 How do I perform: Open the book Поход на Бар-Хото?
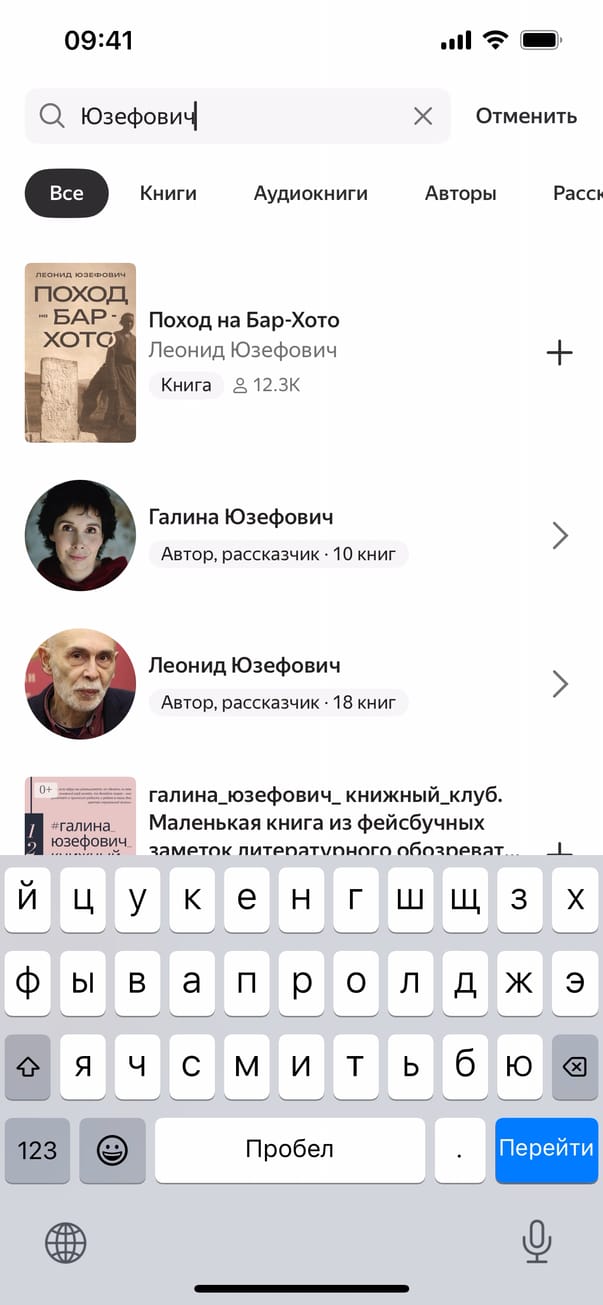243,321
